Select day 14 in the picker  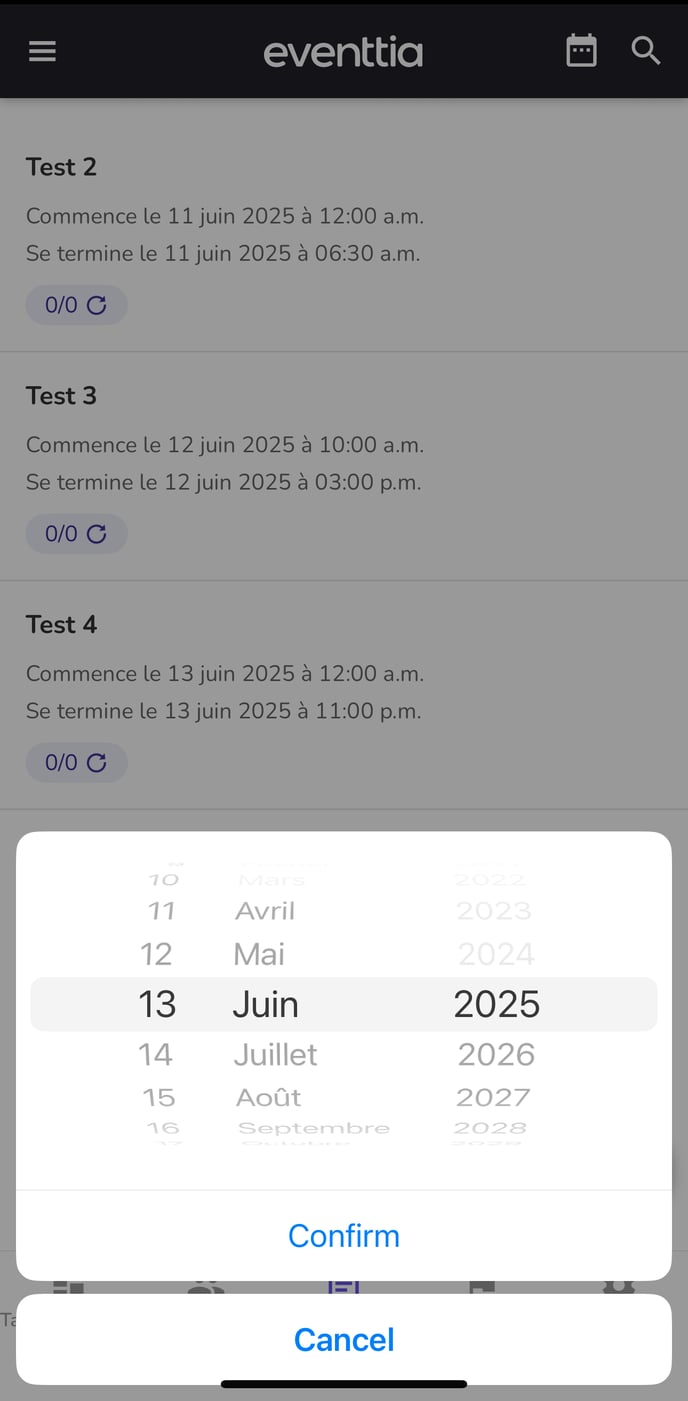click(156, 1054)
